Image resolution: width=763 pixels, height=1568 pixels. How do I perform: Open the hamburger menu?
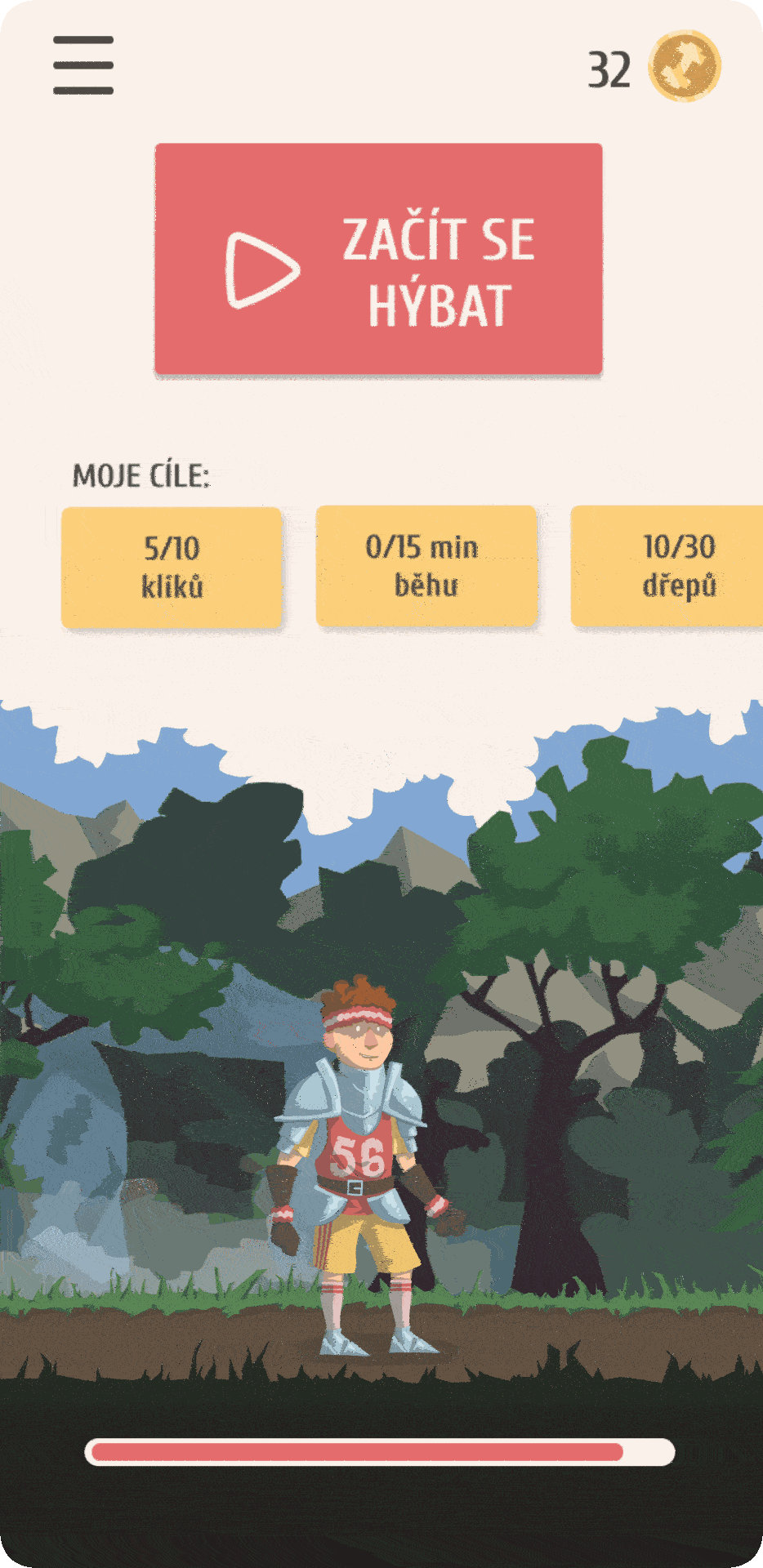[x=83, y=65]
